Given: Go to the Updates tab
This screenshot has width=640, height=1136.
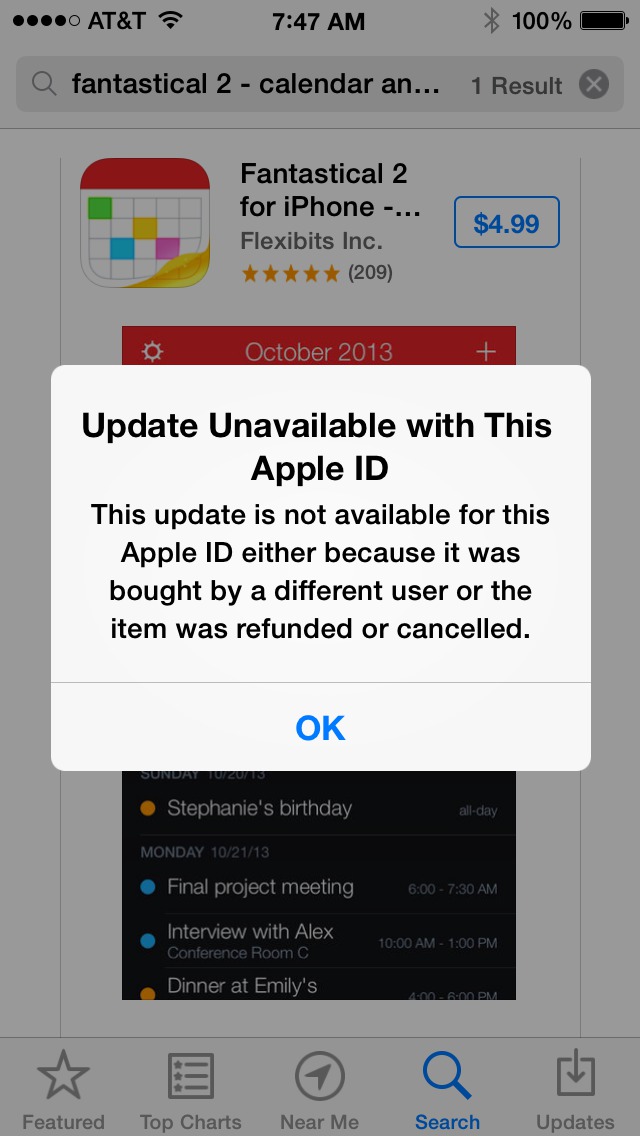Looking at the screenshot, I should [x=575, y=1090].
